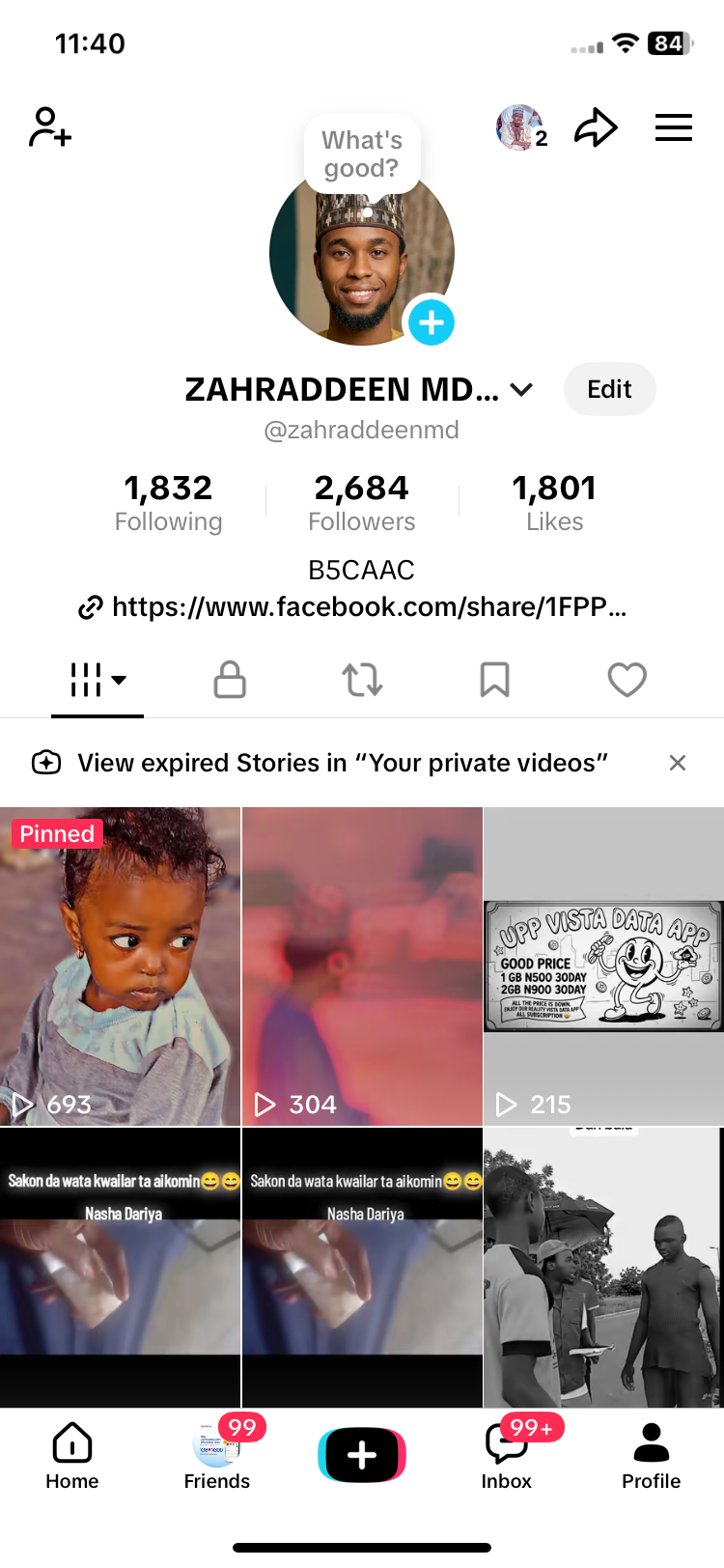Screen dimensions: 724x1568
Task: Expand the account switcher chevron beside ZAHRADDEEN MD
Action: pyautogui.click(x=521, y=390)
